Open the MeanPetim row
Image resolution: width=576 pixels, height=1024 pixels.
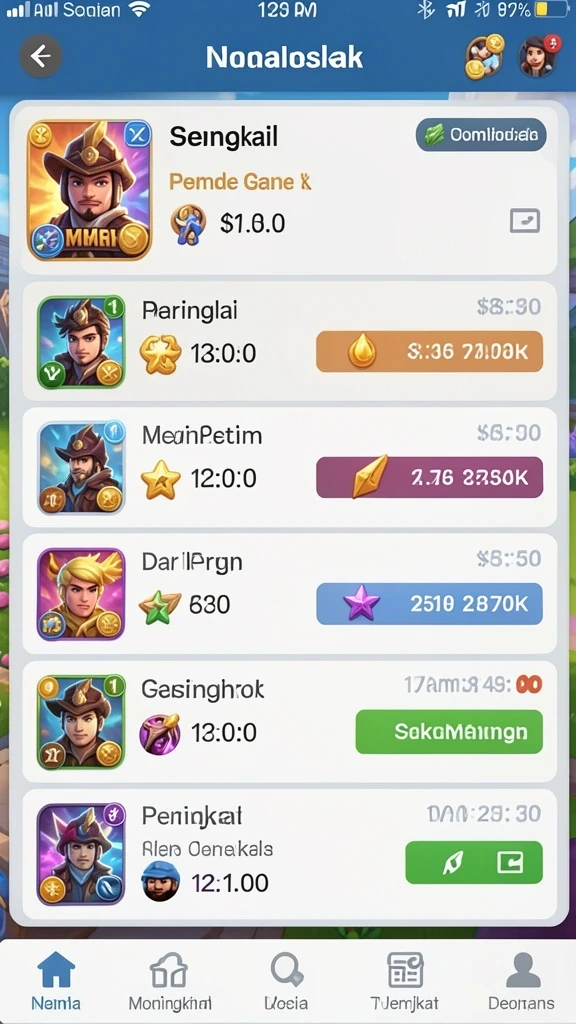tap(289, 468)
